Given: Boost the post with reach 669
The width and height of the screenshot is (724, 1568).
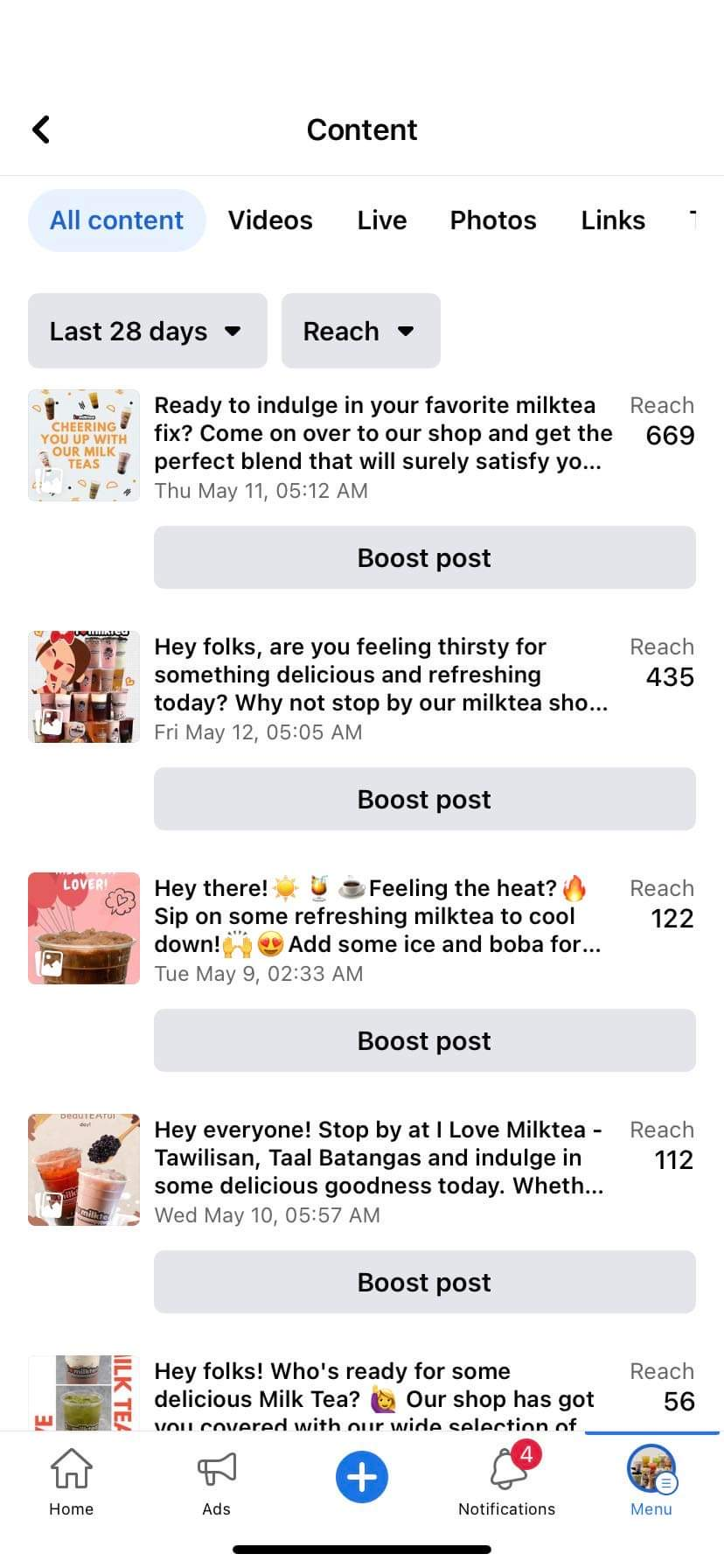Looking at the screenshot, I should (424, 557).
